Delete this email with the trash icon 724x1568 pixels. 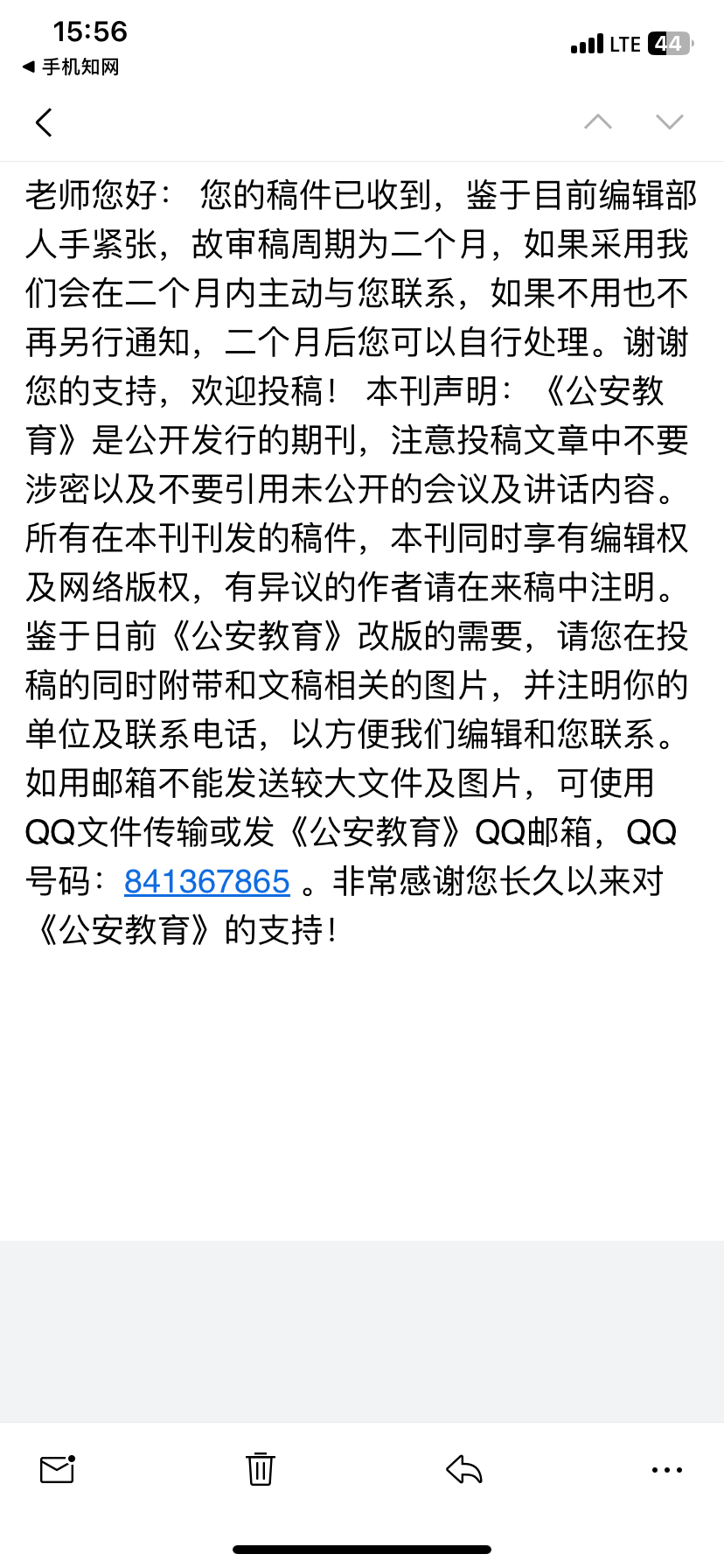(260, 1469)
